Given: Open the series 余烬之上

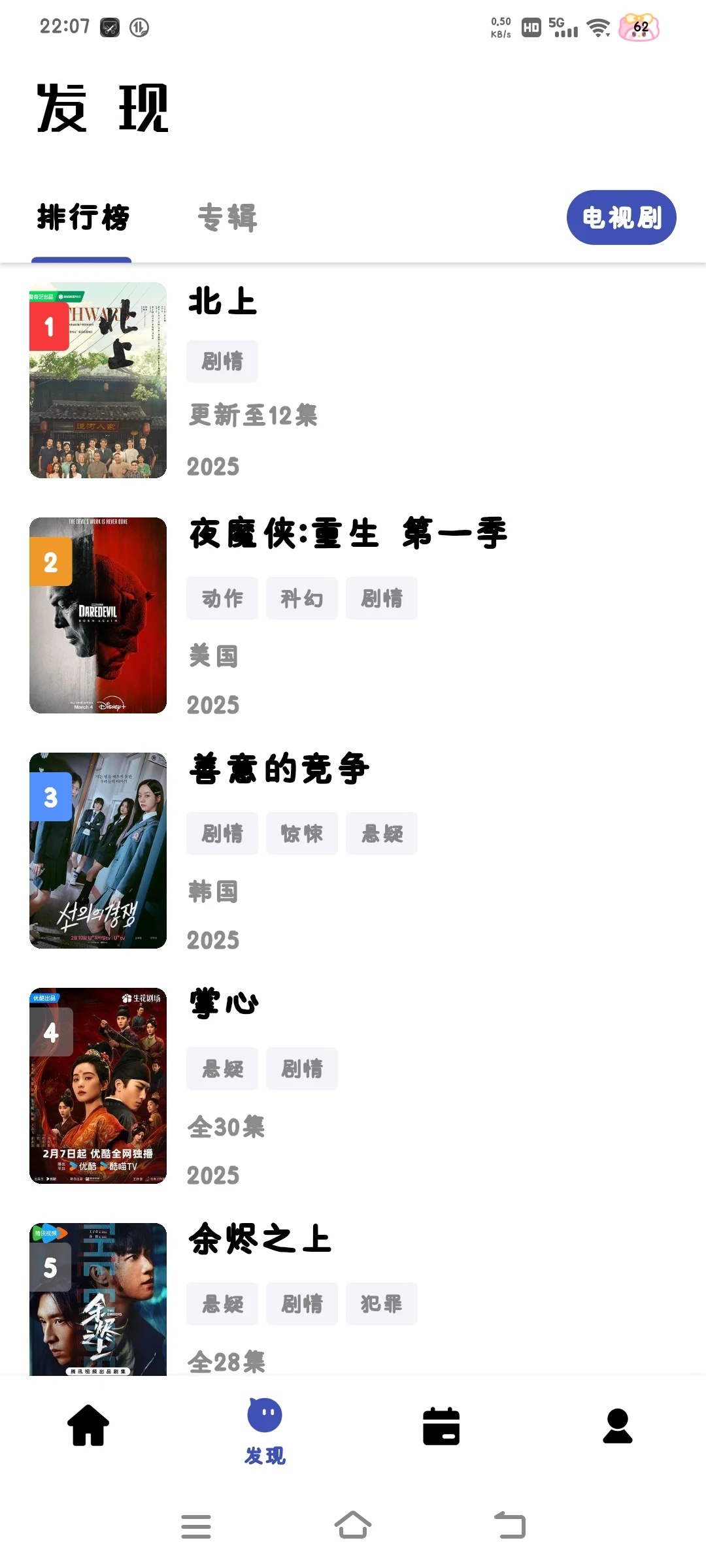Looking at the screenshot, I should pos(260,1239).
